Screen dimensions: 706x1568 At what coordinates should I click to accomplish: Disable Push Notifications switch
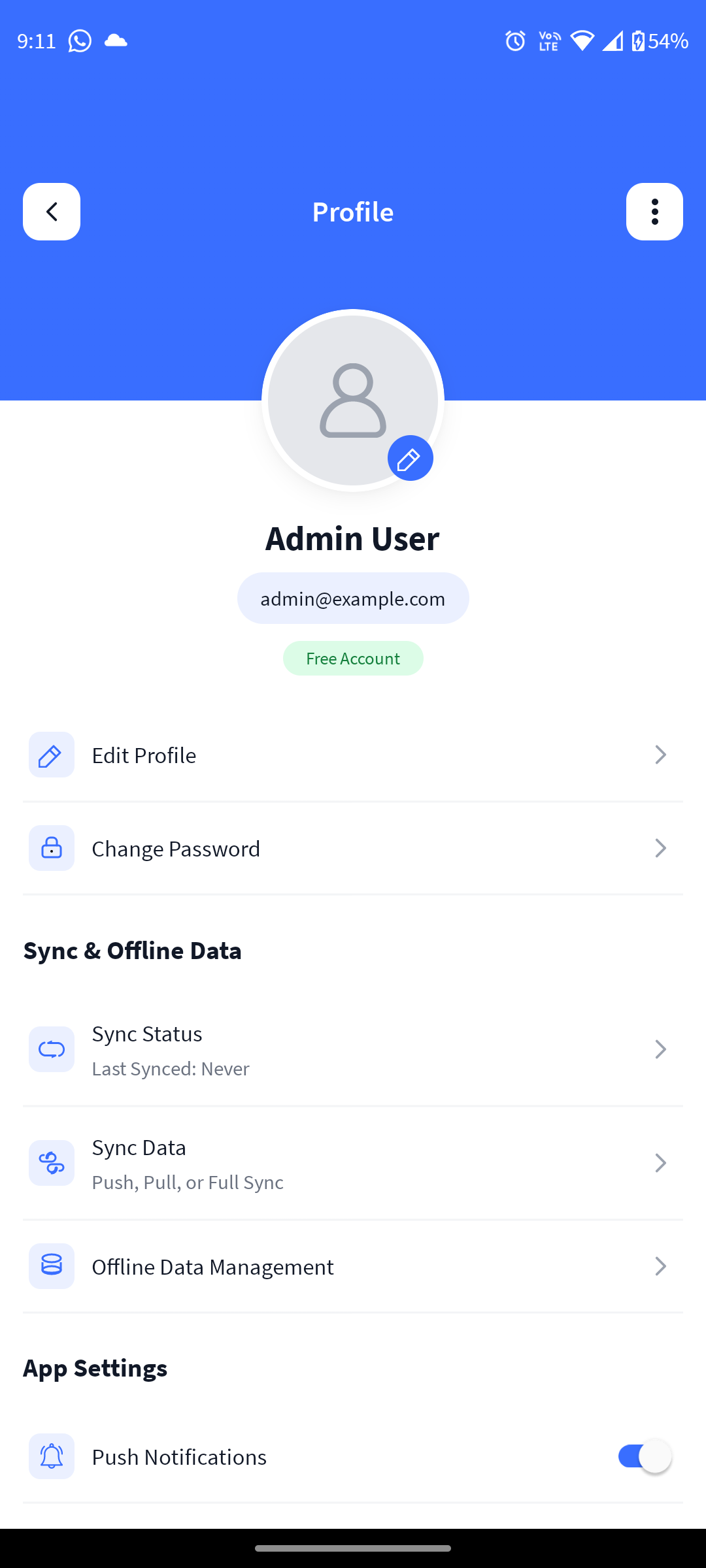pos(644,1456)
